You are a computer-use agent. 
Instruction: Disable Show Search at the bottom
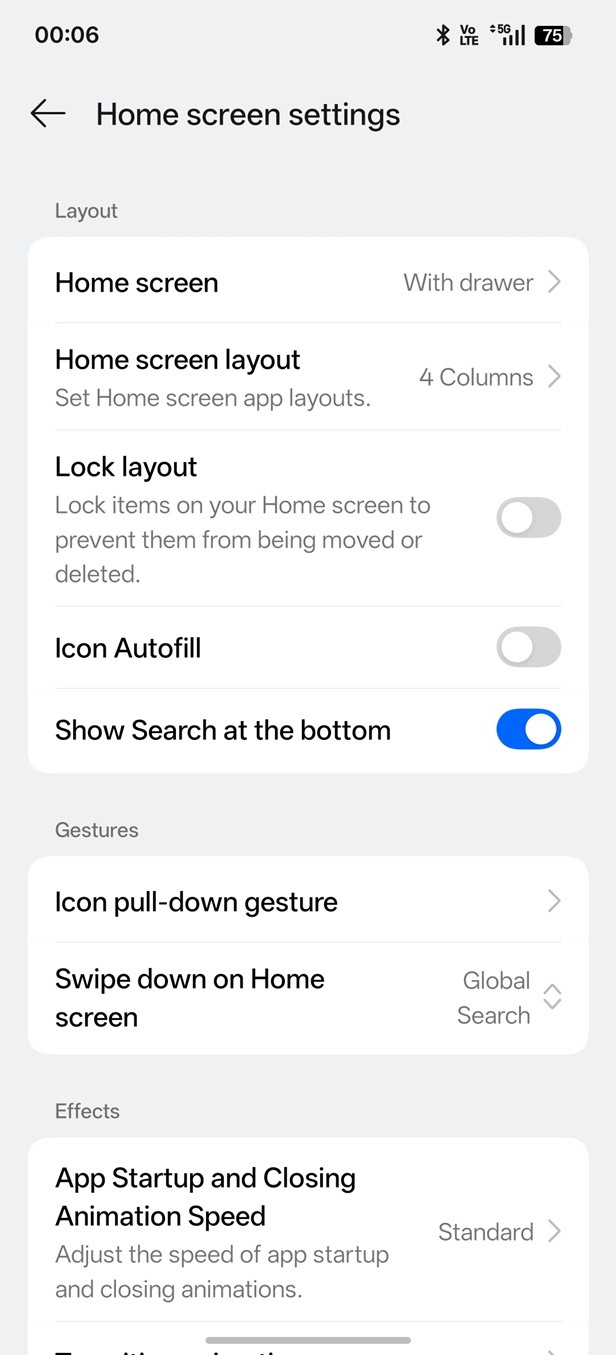click(528, 730)
